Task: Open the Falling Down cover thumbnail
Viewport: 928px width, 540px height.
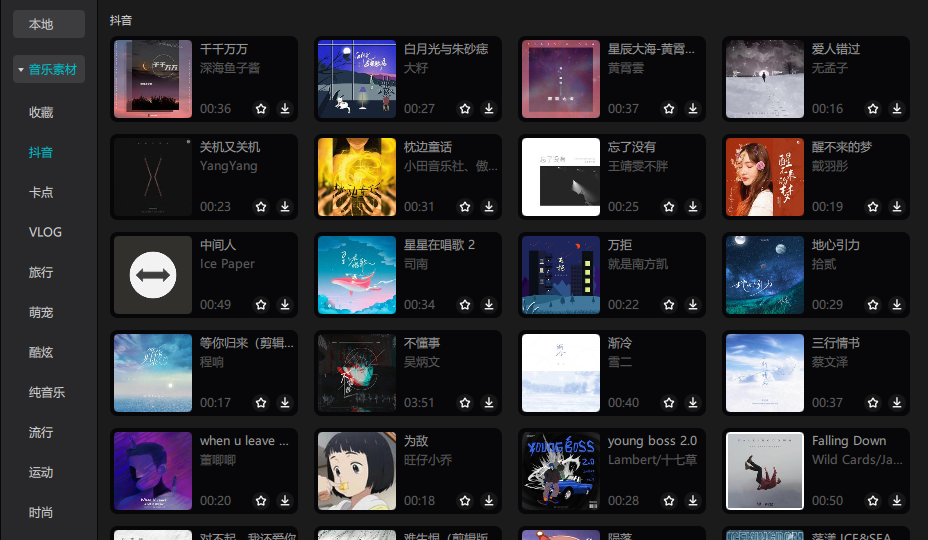Action: (764, 471)
